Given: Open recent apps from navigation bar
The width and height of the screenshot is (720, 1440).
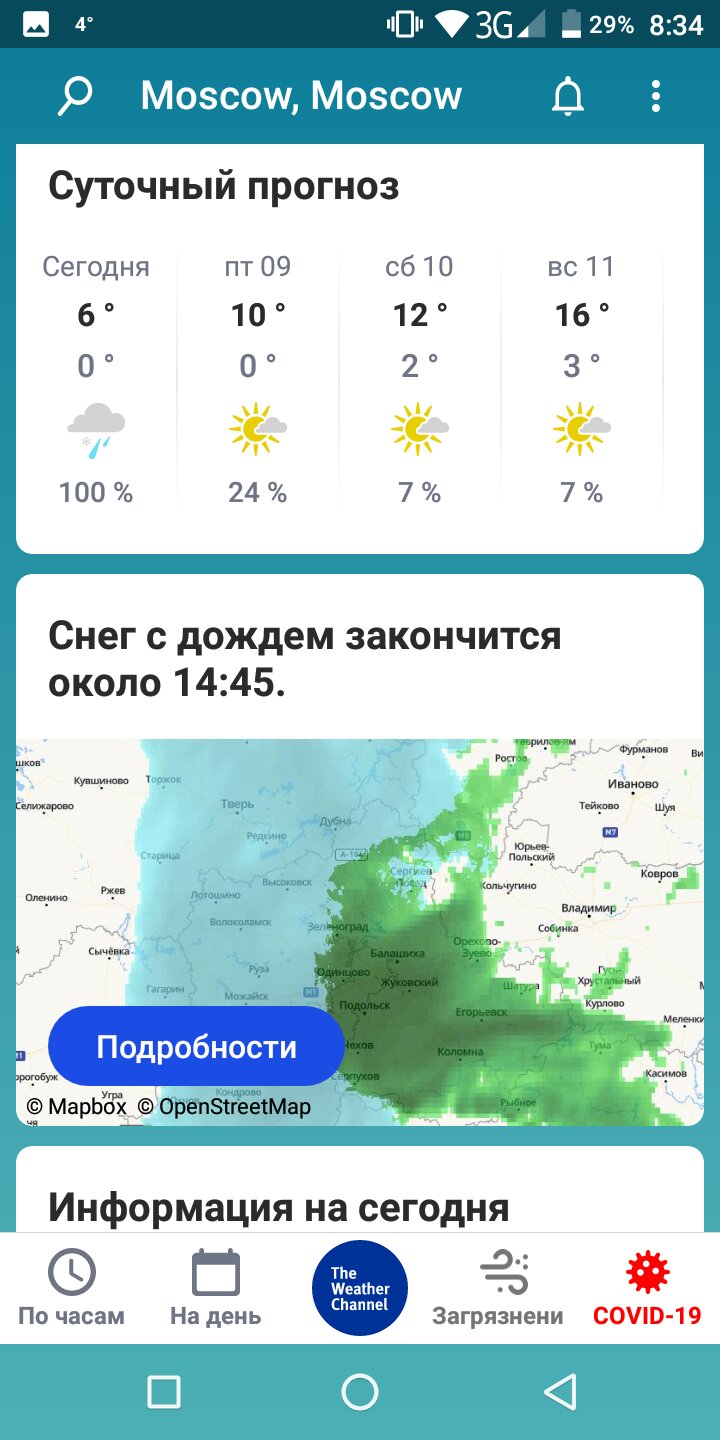Looking at the screenshot, I should [x=163, y=1392].
